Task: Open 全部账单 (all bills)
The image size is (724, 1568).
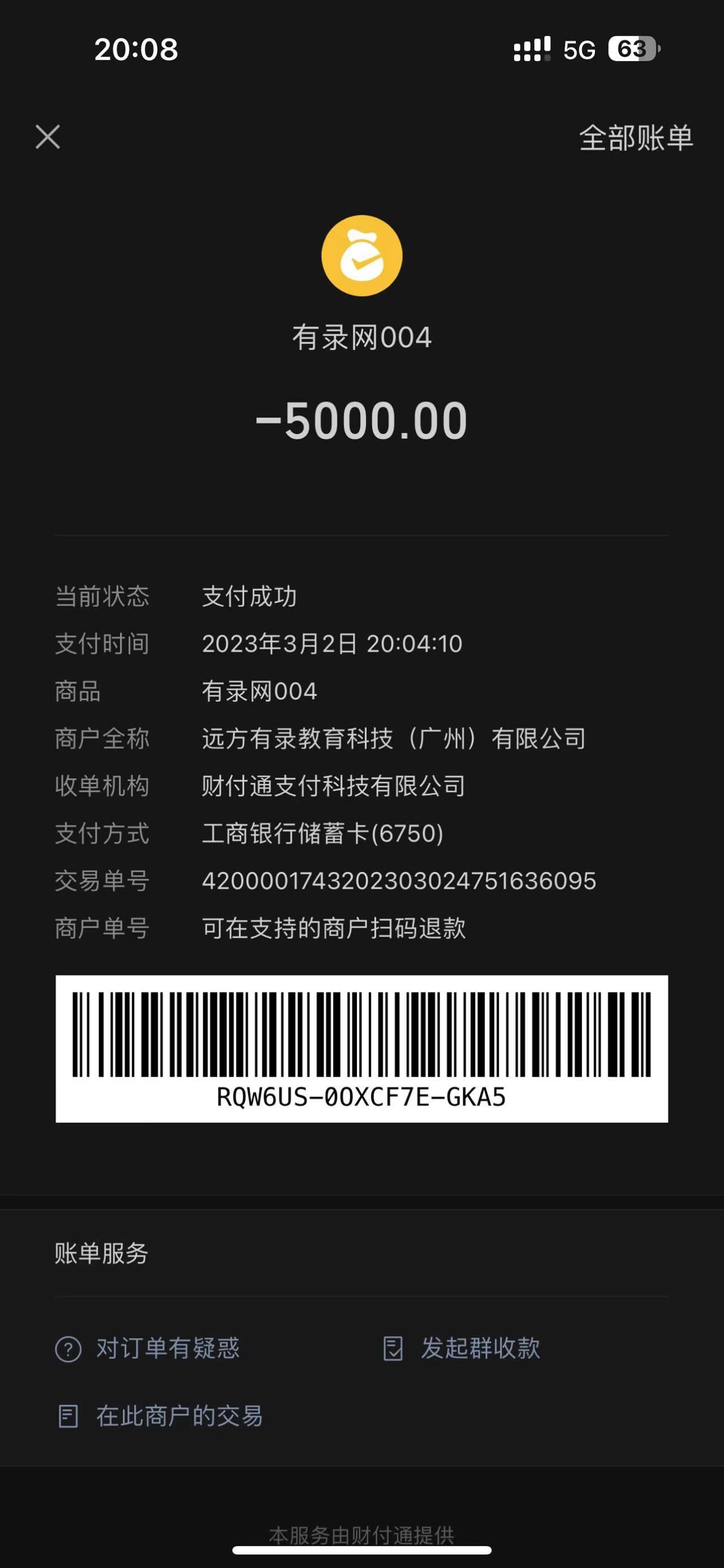Action: (x=635, y=138)
